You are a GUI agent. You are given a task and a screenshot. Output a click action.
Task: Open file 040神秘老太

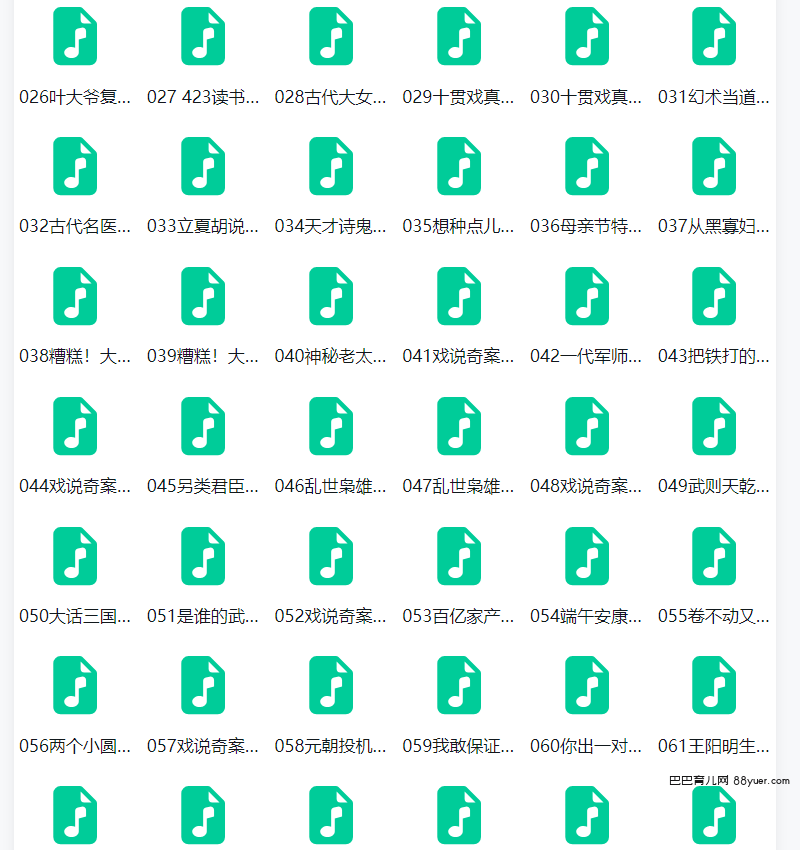(x=331, y=296)
